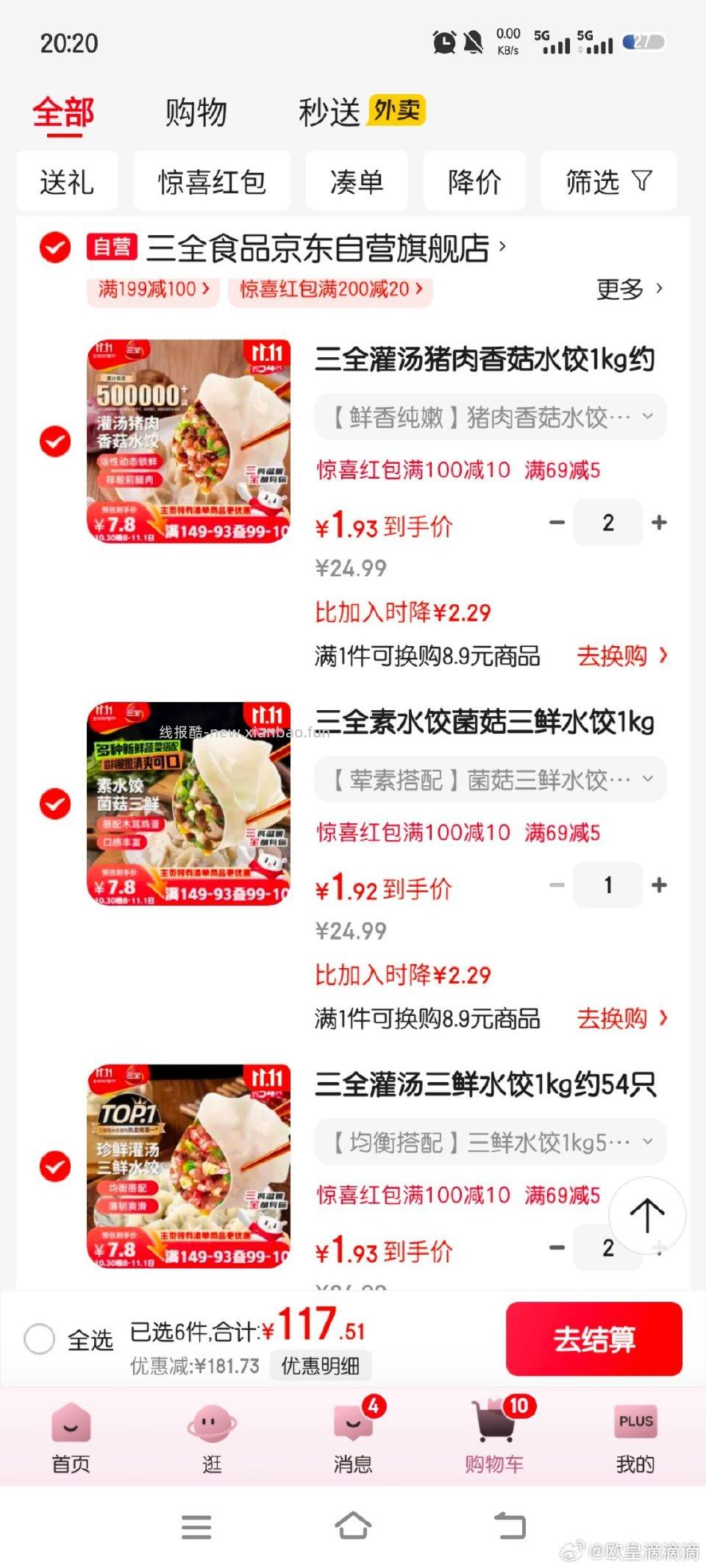Select the 凑单 filter chip

[x=357, y=182]
